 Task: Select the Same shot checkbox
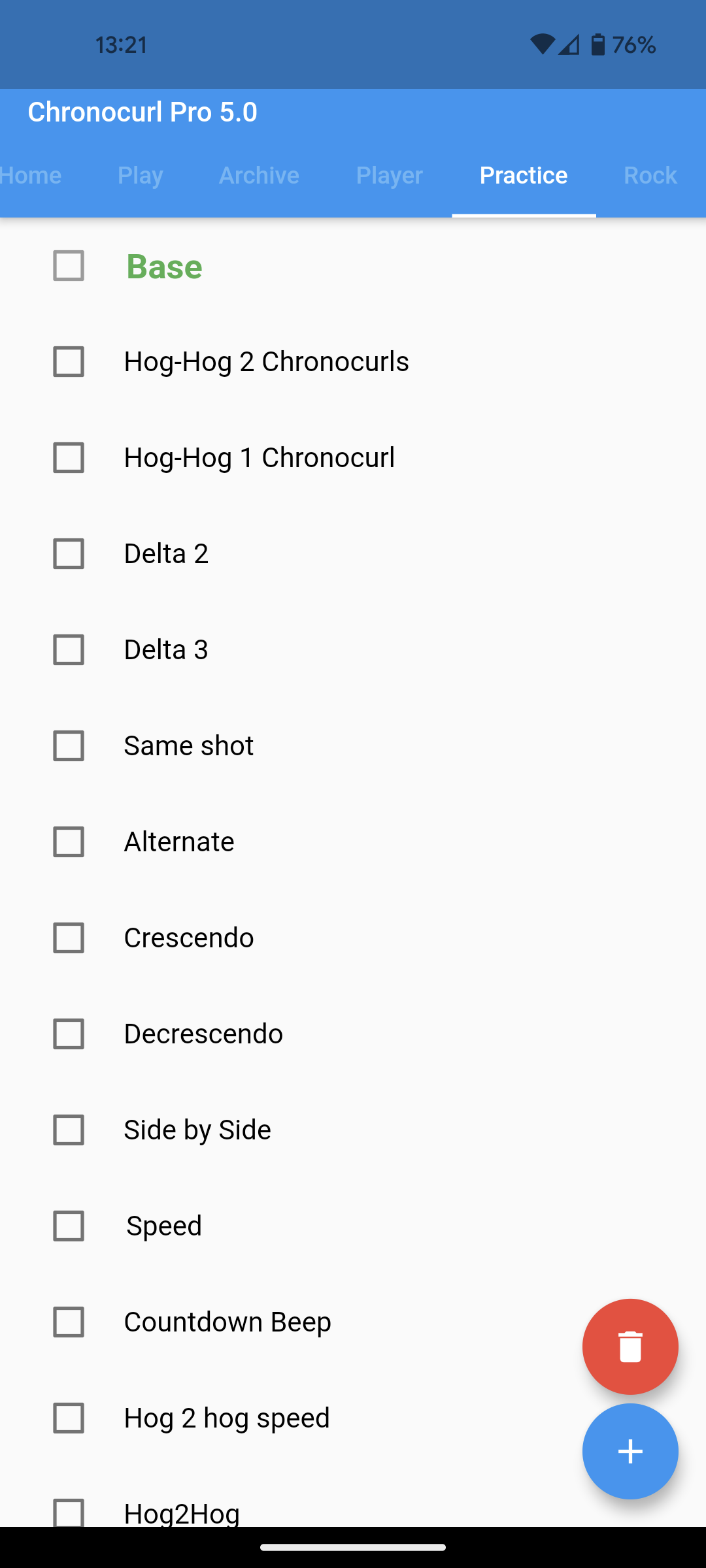[69, 746]
